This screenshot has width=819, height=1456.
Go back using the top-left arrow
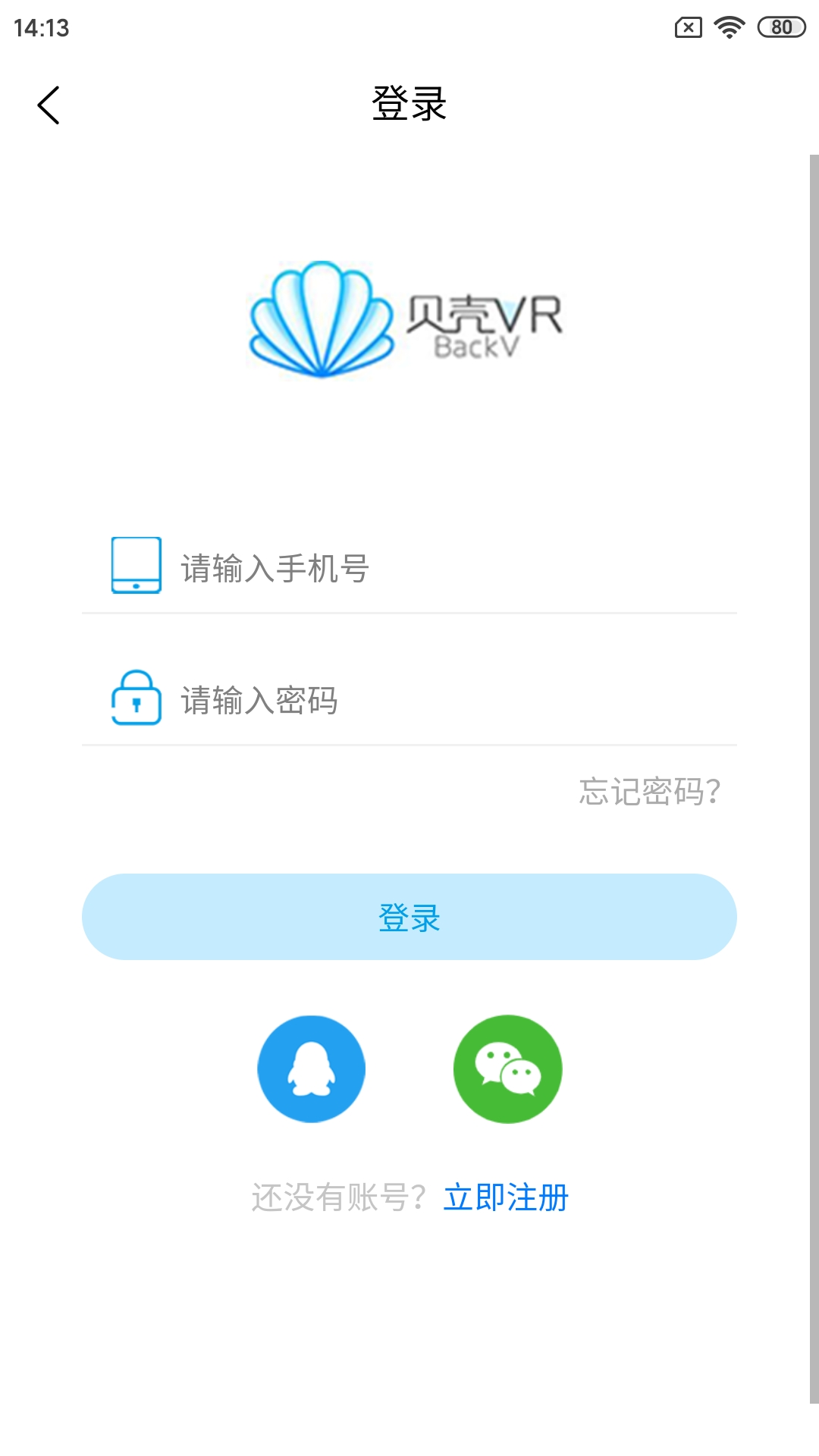click(49, 105)
